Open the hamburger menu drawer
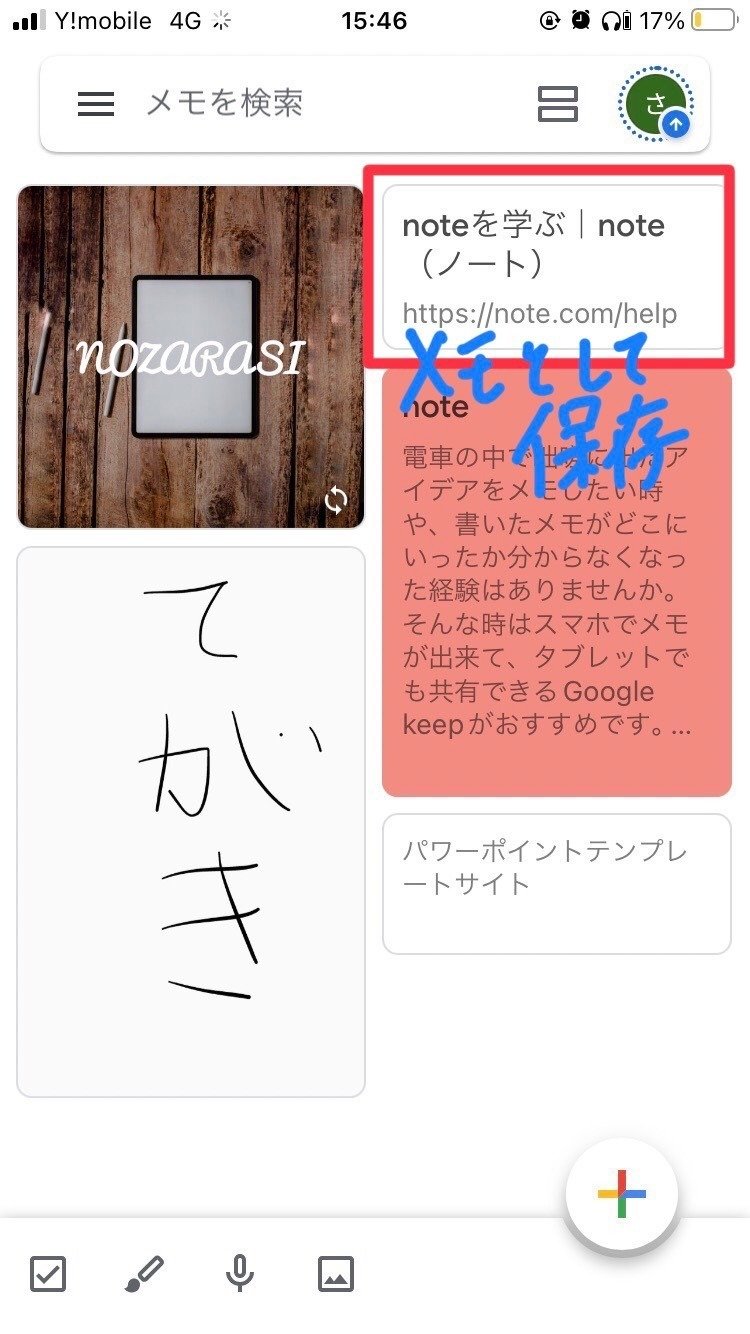 [x=96, y=104]
